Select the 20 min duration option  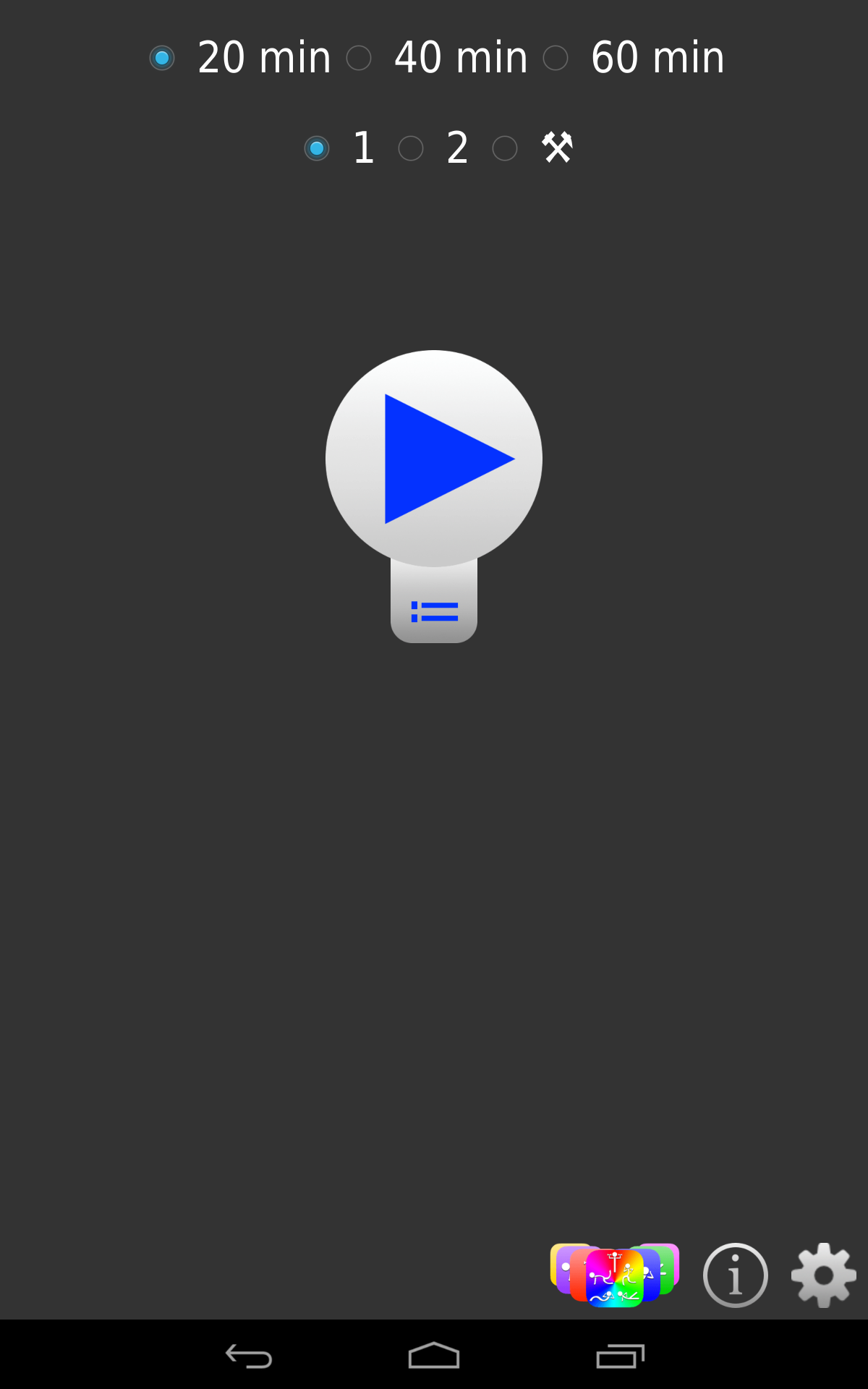coord(162,58)
